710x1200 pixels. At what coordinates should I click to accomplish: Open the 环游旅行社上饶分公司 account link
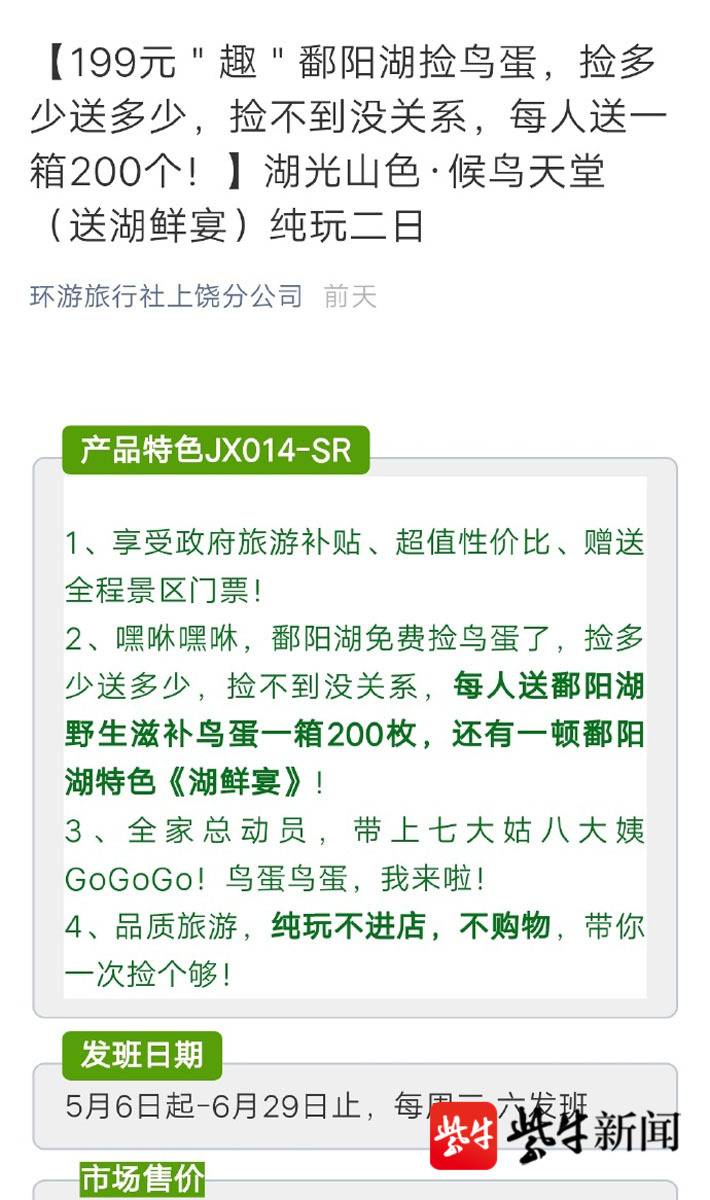[x=166, y=296]
